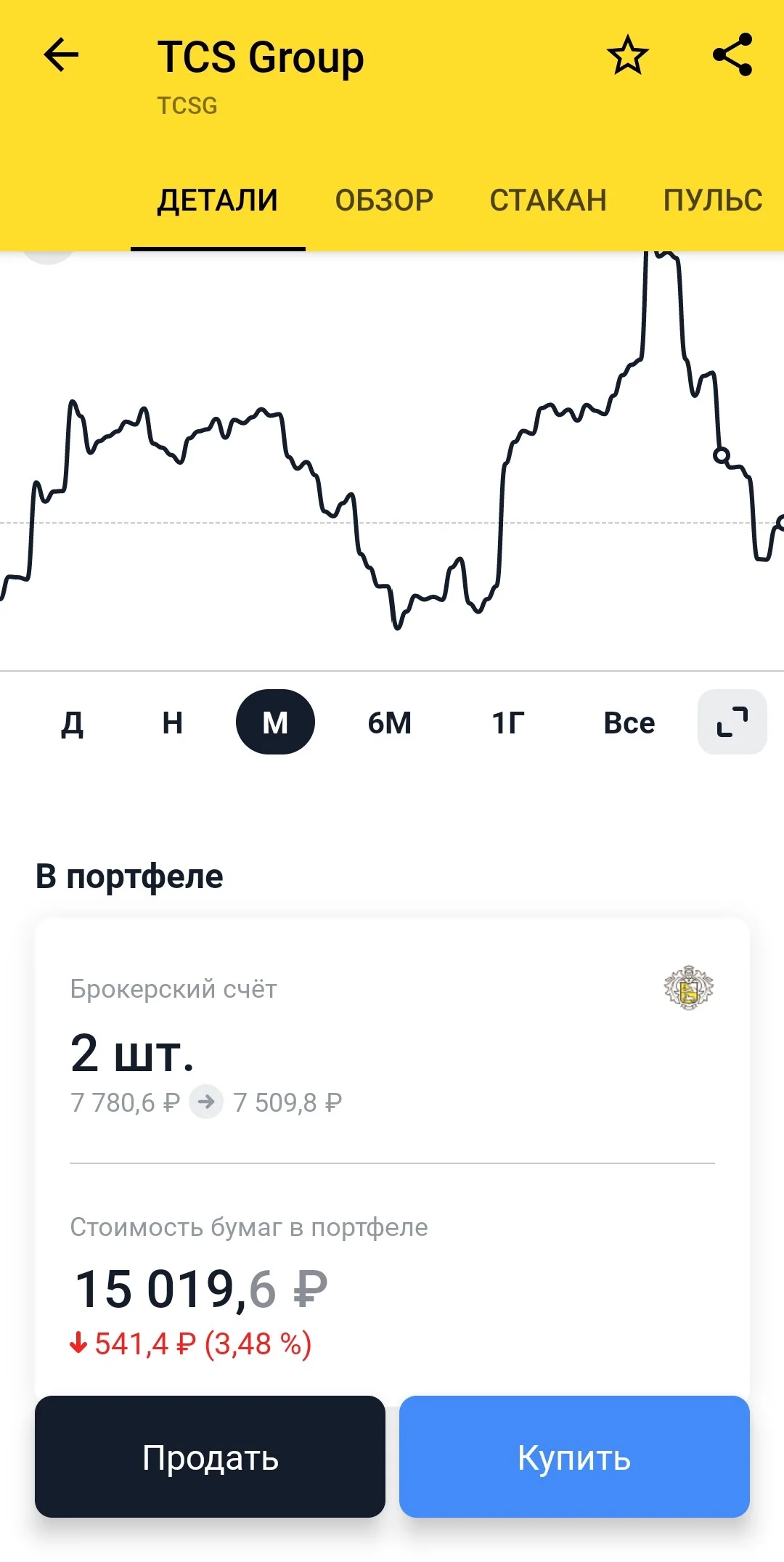The width and height of the screenshot is (784, 1562).
Task: Tap the Купить button
Action: tap(574, 1457)
